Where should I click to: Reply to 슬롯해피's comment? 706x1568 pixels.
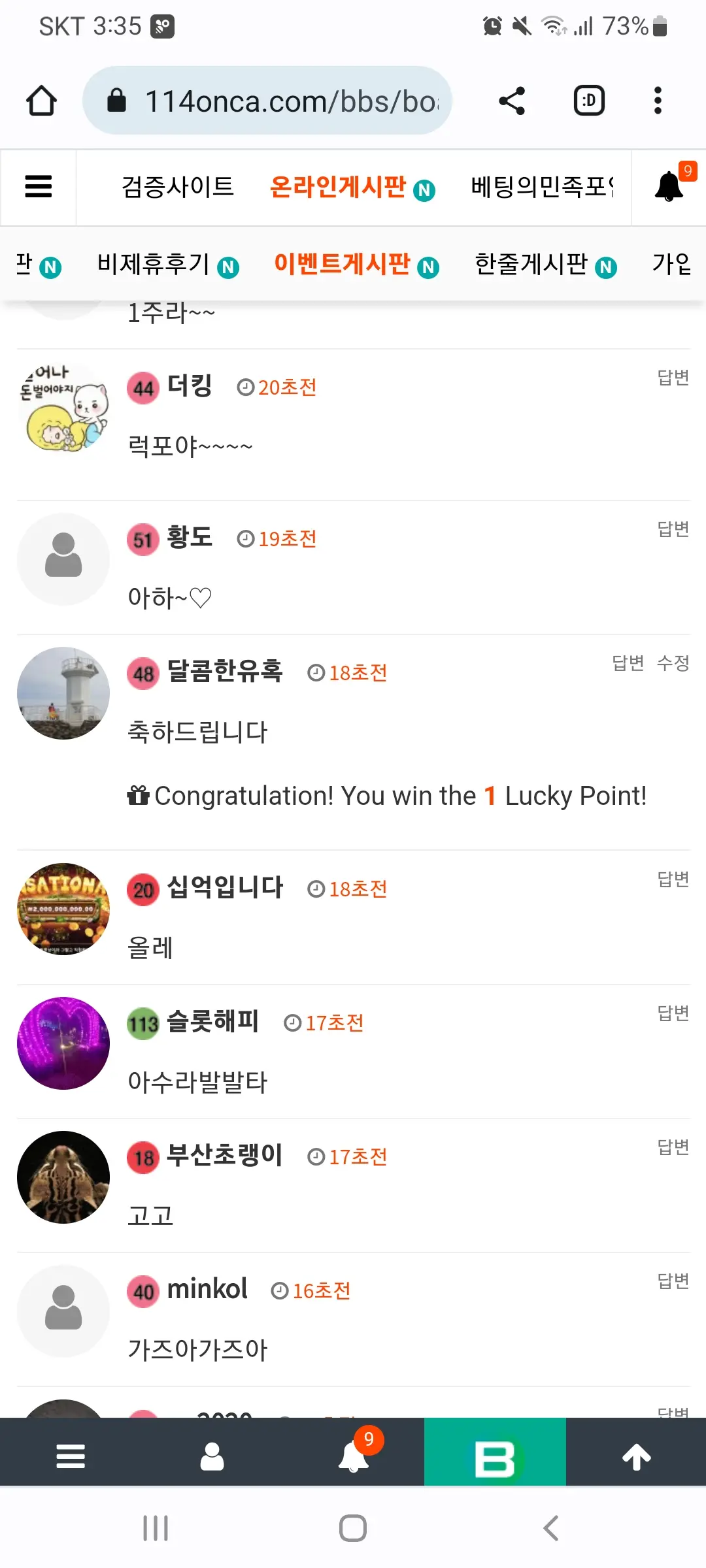click(673, 1013)
